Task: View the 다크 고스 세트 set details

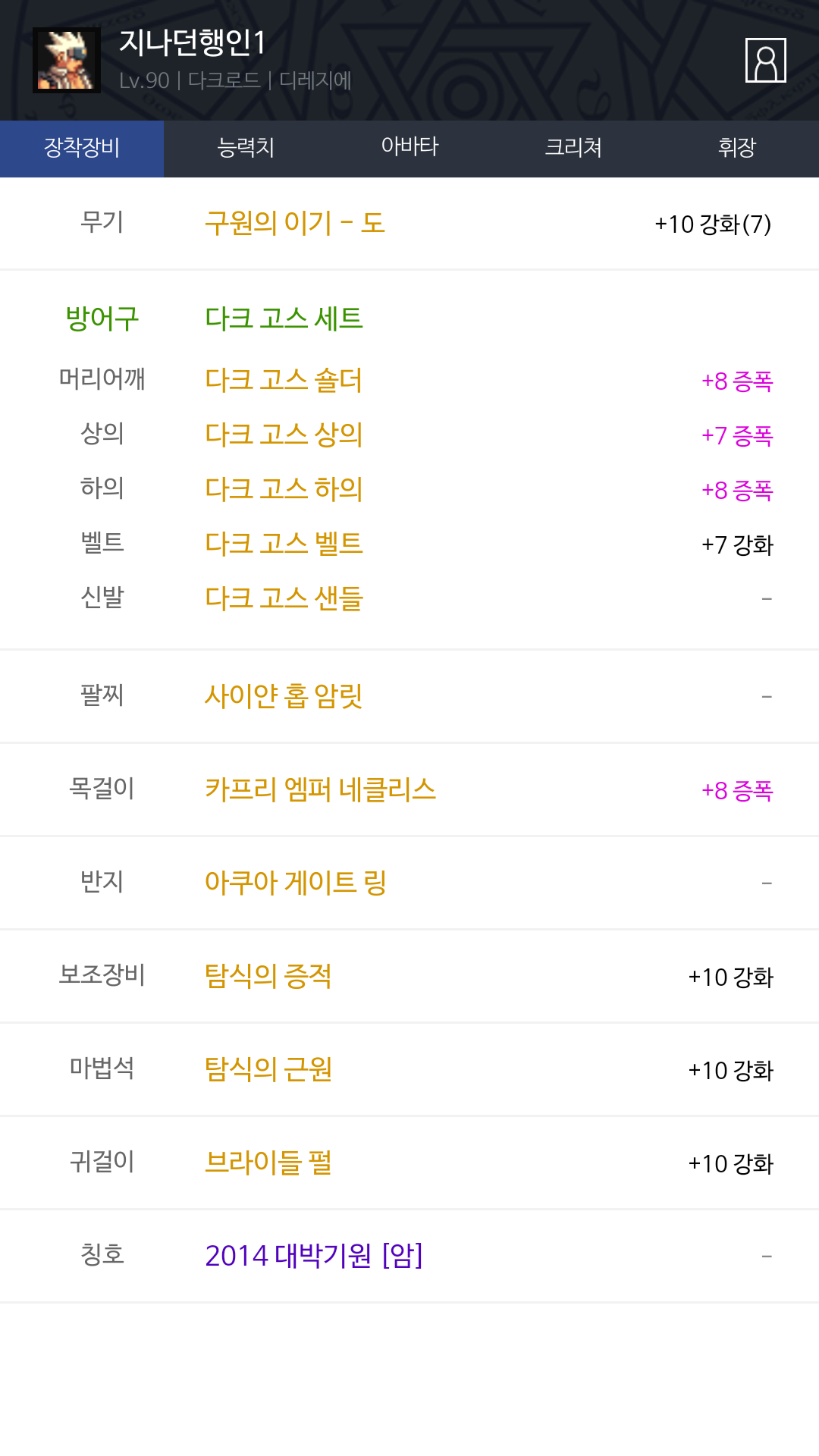Action: pyautogui.click(x=284, y=318)
